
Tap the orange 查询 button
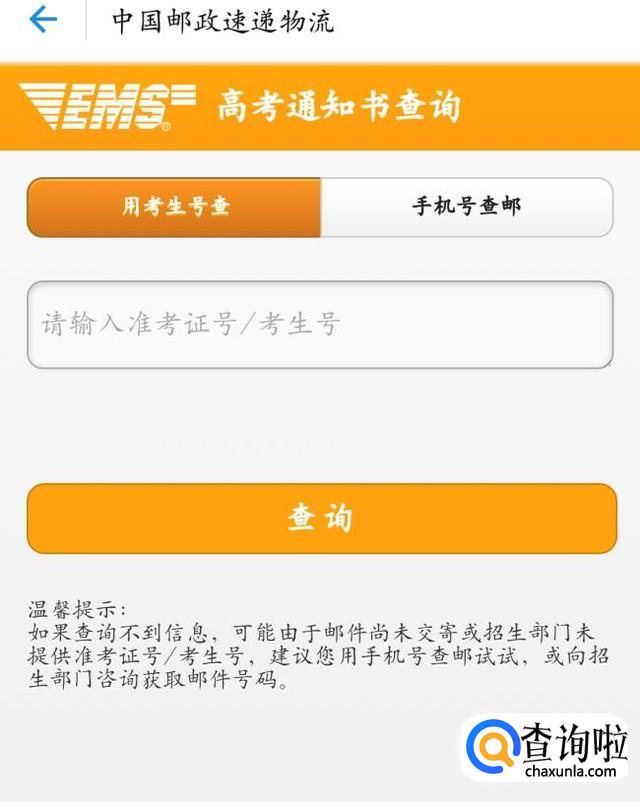click(x=321, y=518)
